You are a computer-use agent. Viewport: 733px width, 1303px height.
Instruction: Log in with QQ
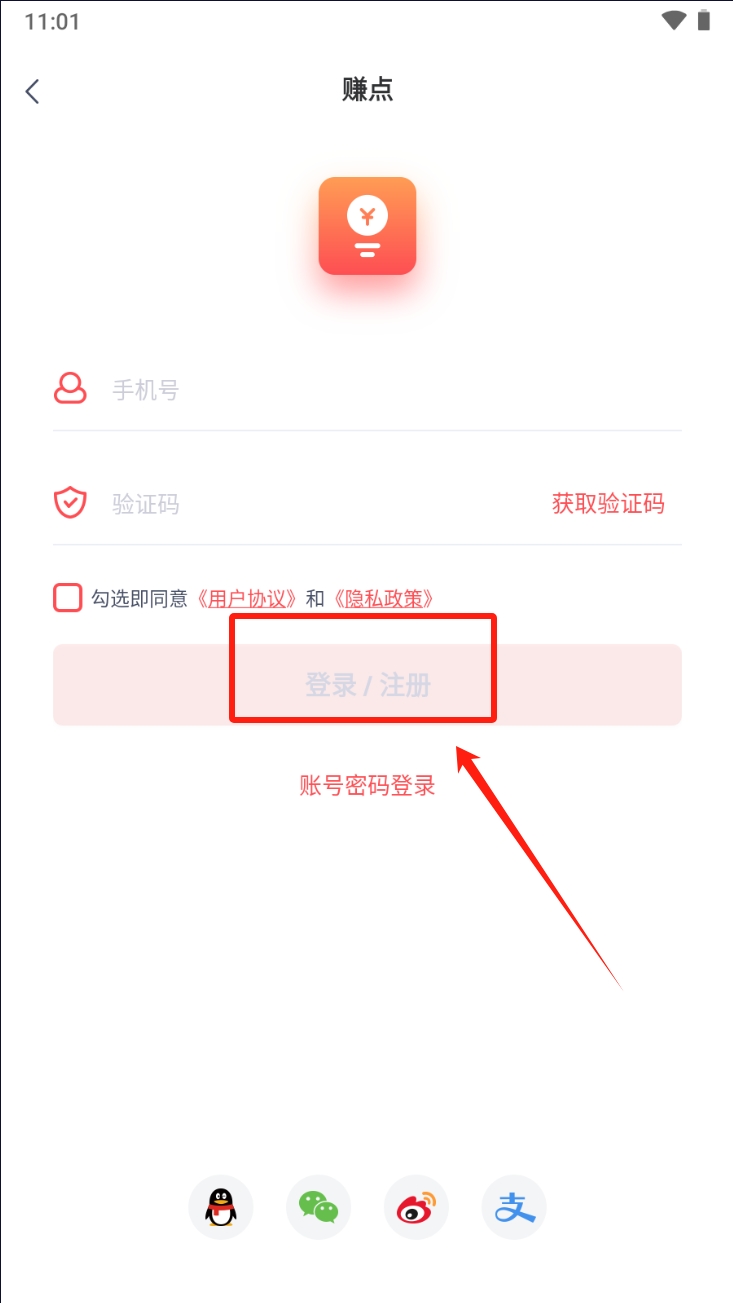[221, 1207]
